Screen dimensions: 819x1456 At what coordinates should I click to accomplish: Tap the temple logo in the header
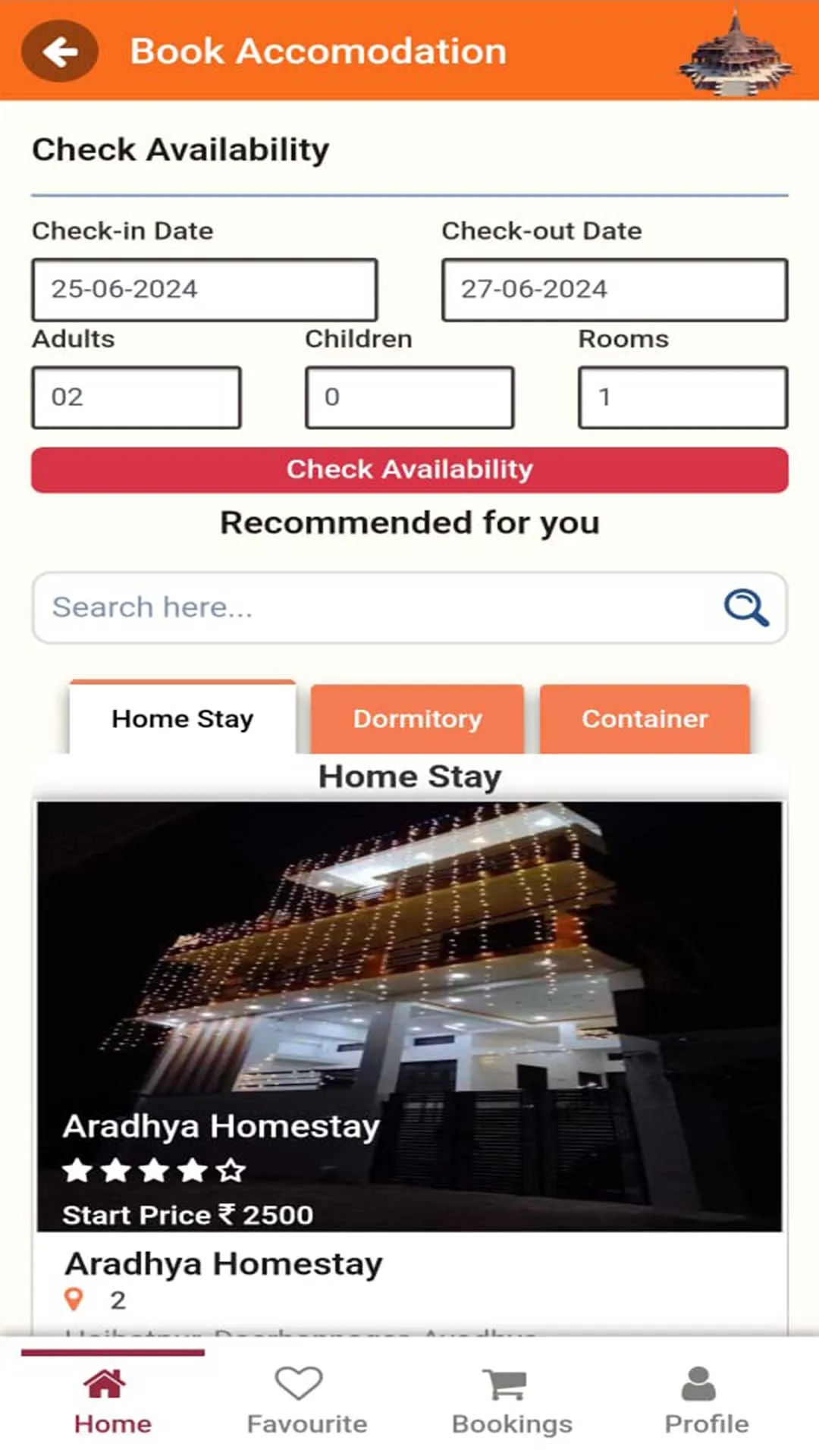[735, 51]
